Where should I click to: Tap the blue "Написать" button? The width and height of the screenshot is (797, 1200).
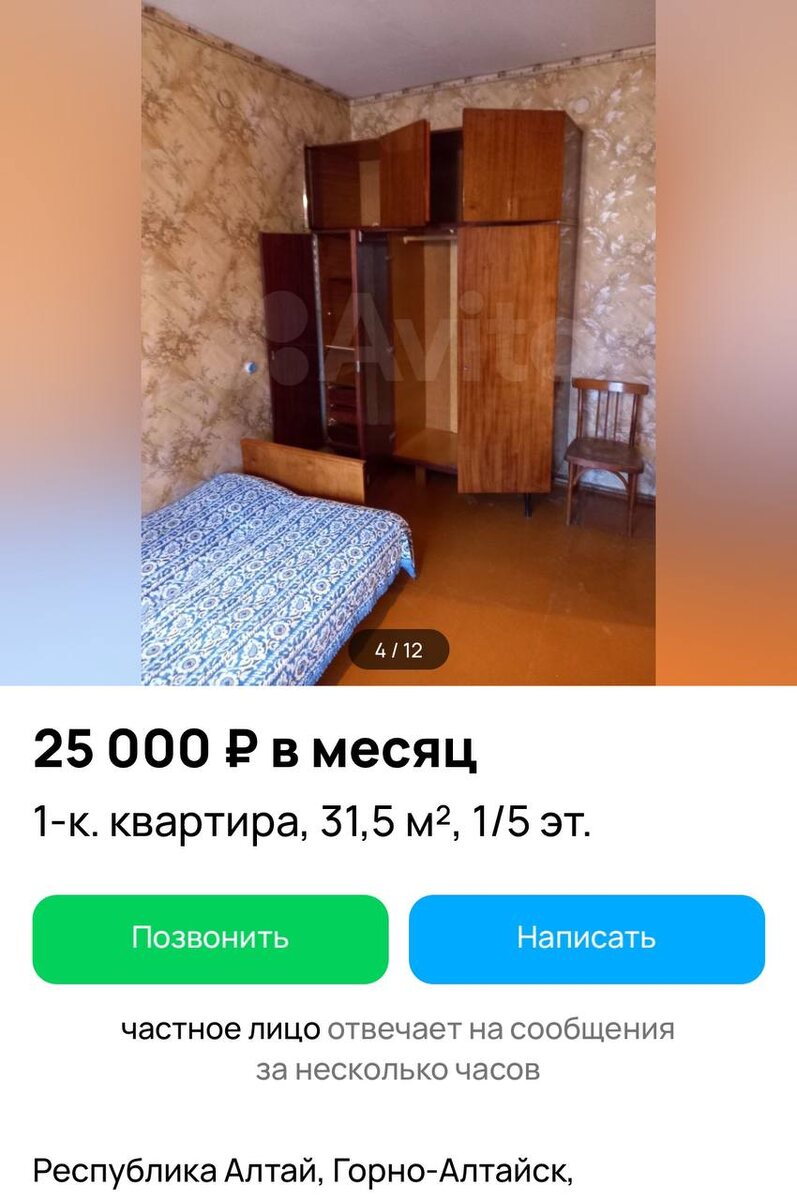pos(585,938)
